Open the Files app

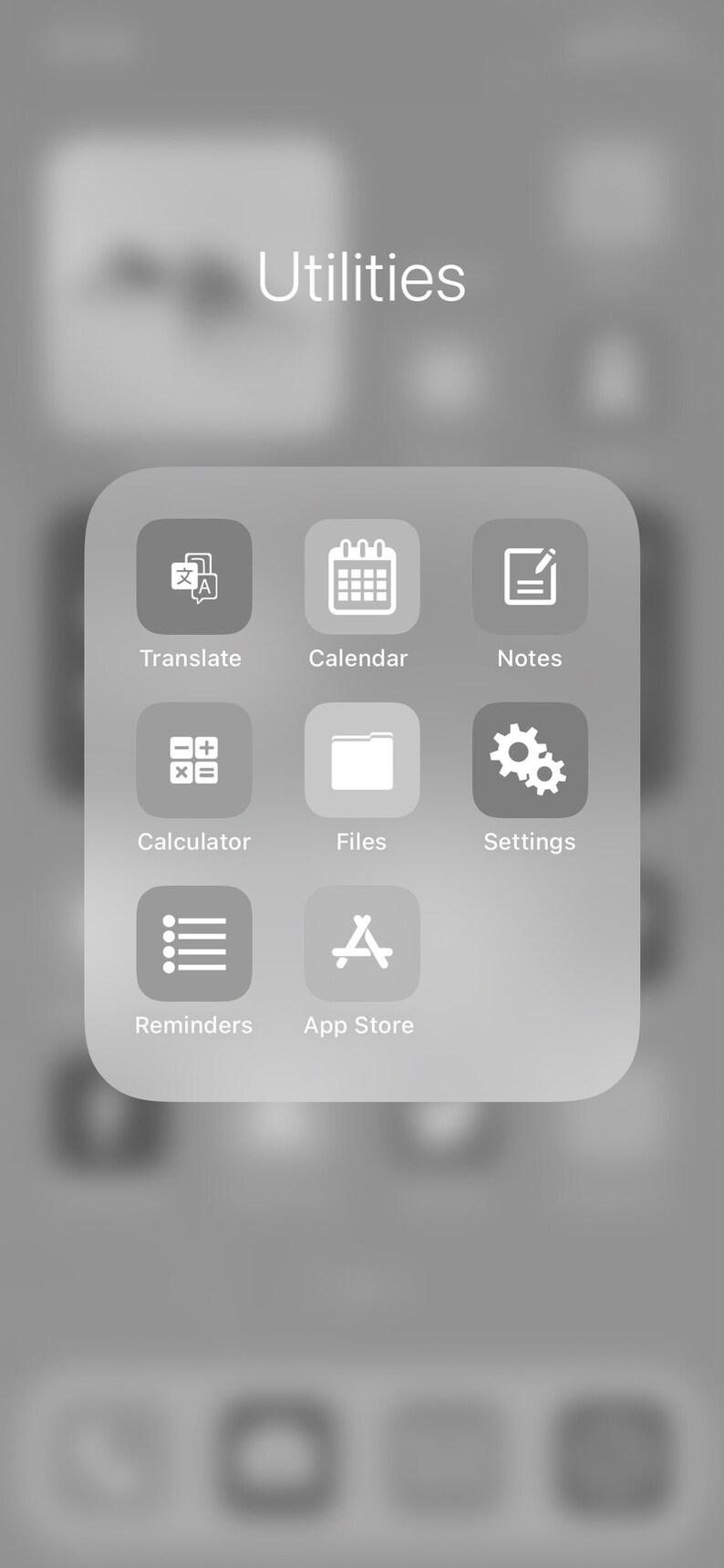click(x=362, y=760)
